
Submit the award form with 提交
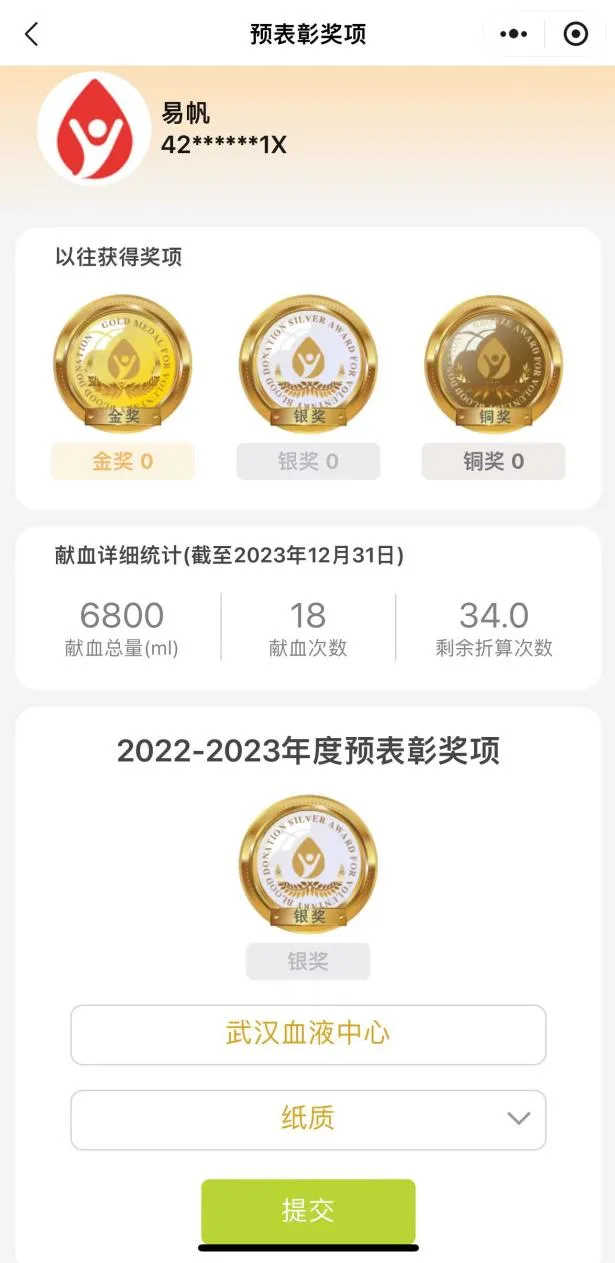[x=308, y=1210]
